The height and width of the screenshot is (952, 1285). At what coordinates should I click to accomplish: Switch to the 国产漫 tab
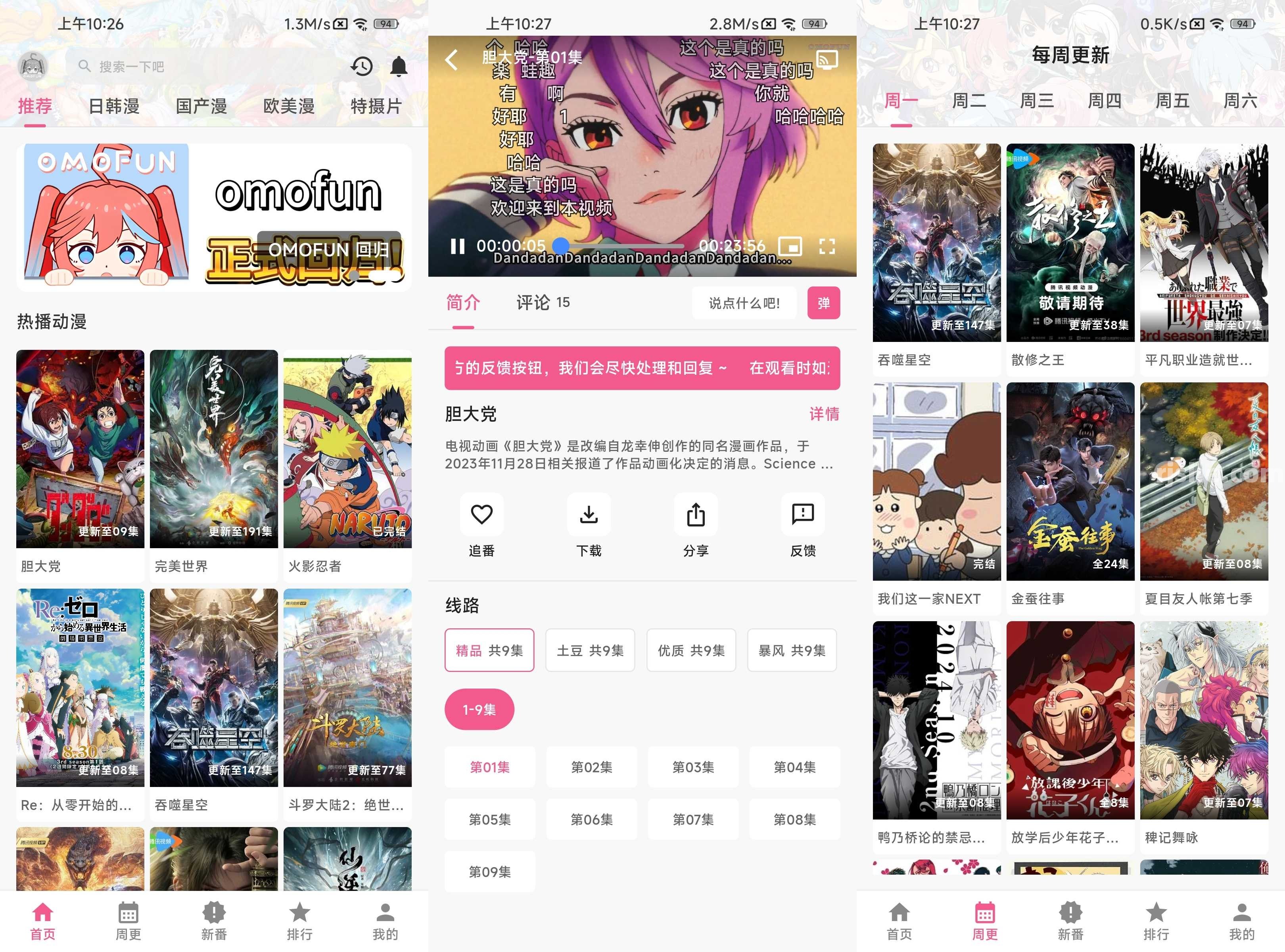pos(201,106)
